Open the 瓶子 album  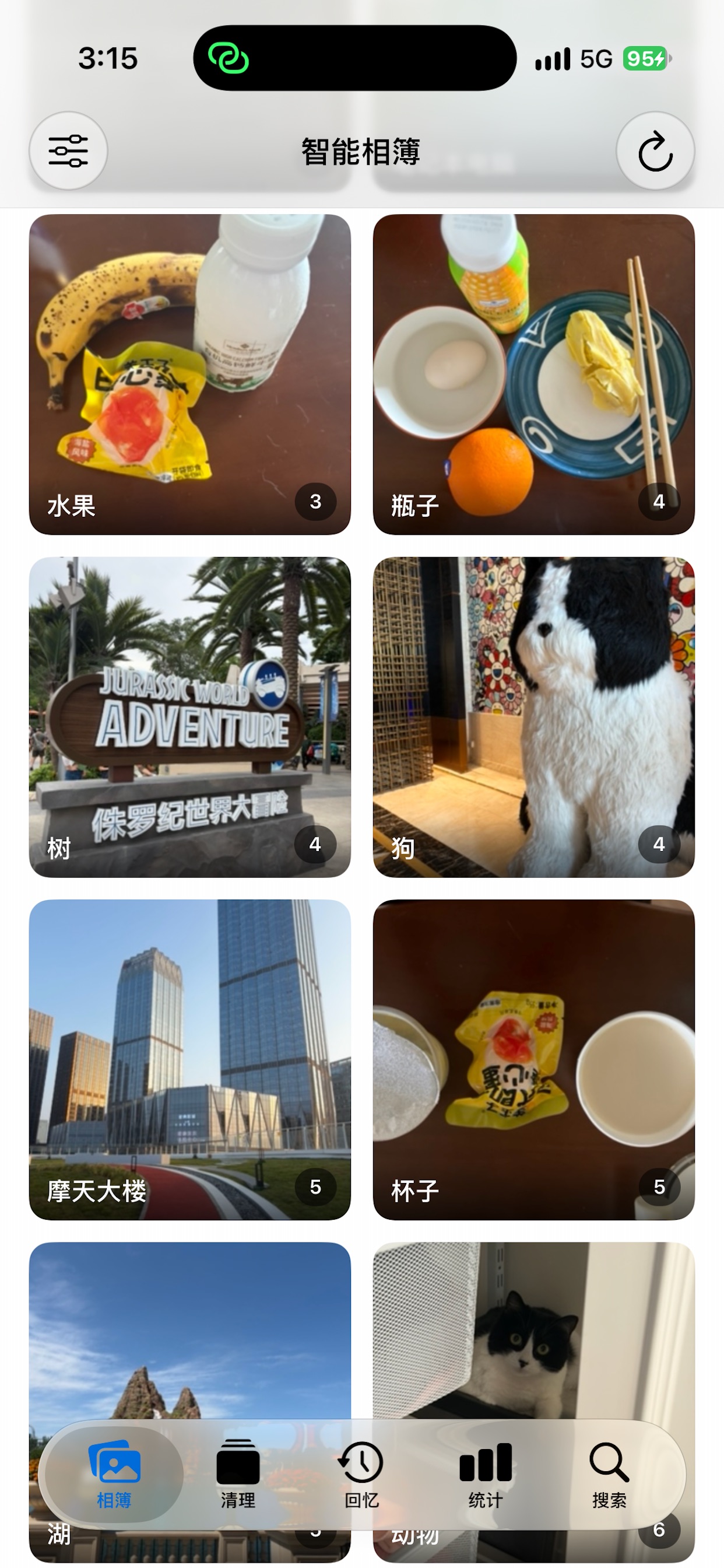(533, 374)
